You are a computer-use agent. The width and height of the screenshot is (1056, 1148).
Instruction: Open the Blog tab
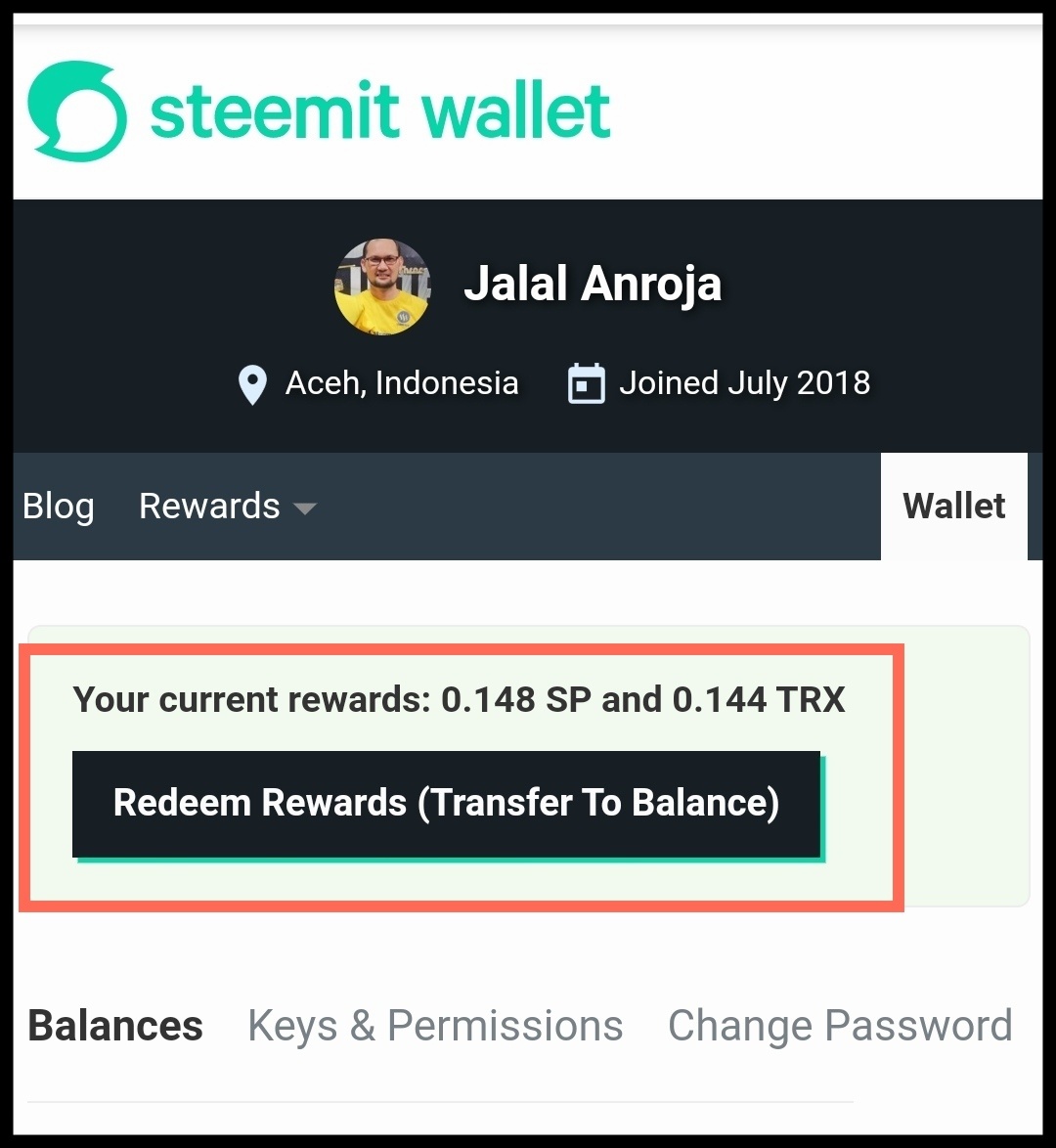pyautogui.click(x=59, y=507)
